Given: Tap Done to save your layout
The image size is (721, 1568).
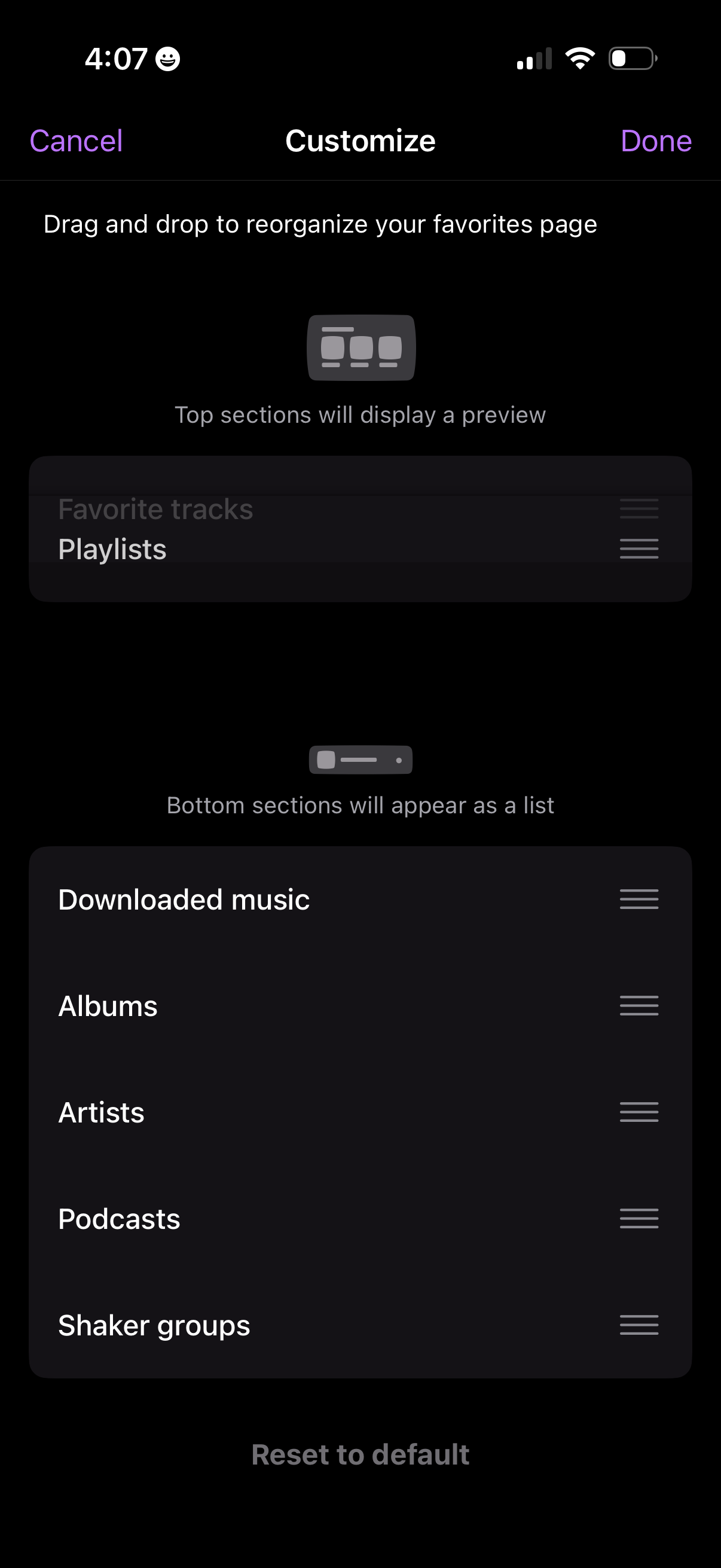Looking at the screenshot, I should tap(656, 141).
